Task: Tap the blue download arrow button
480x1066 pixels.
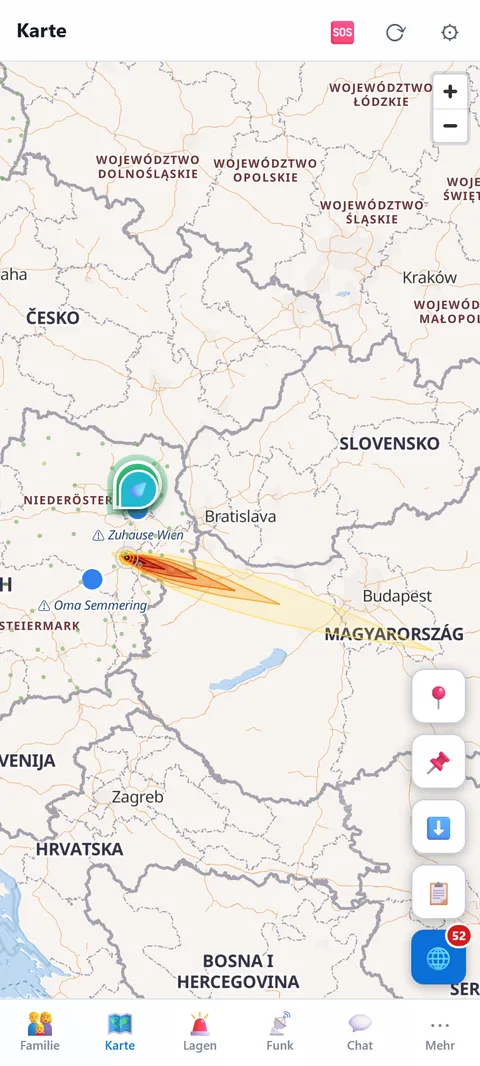Action: (439, 827)
